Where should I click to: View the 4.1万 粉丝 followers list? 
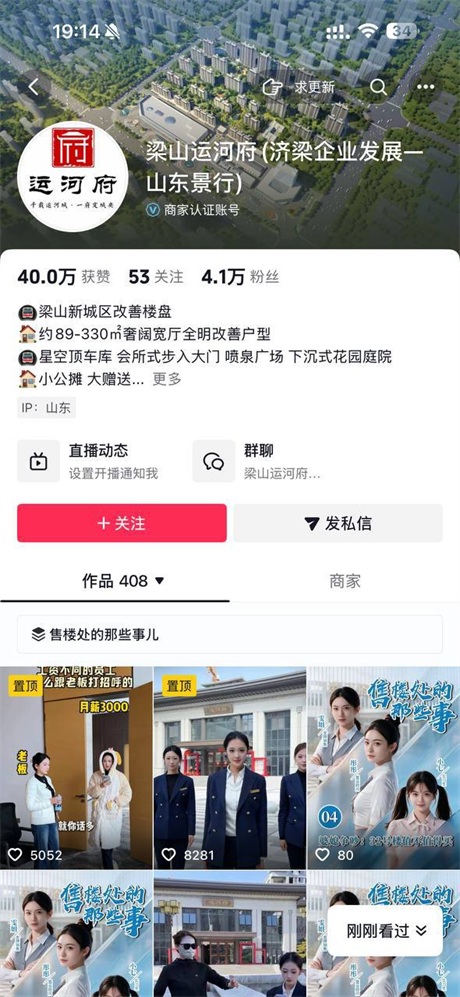click(x=240, y=277)
